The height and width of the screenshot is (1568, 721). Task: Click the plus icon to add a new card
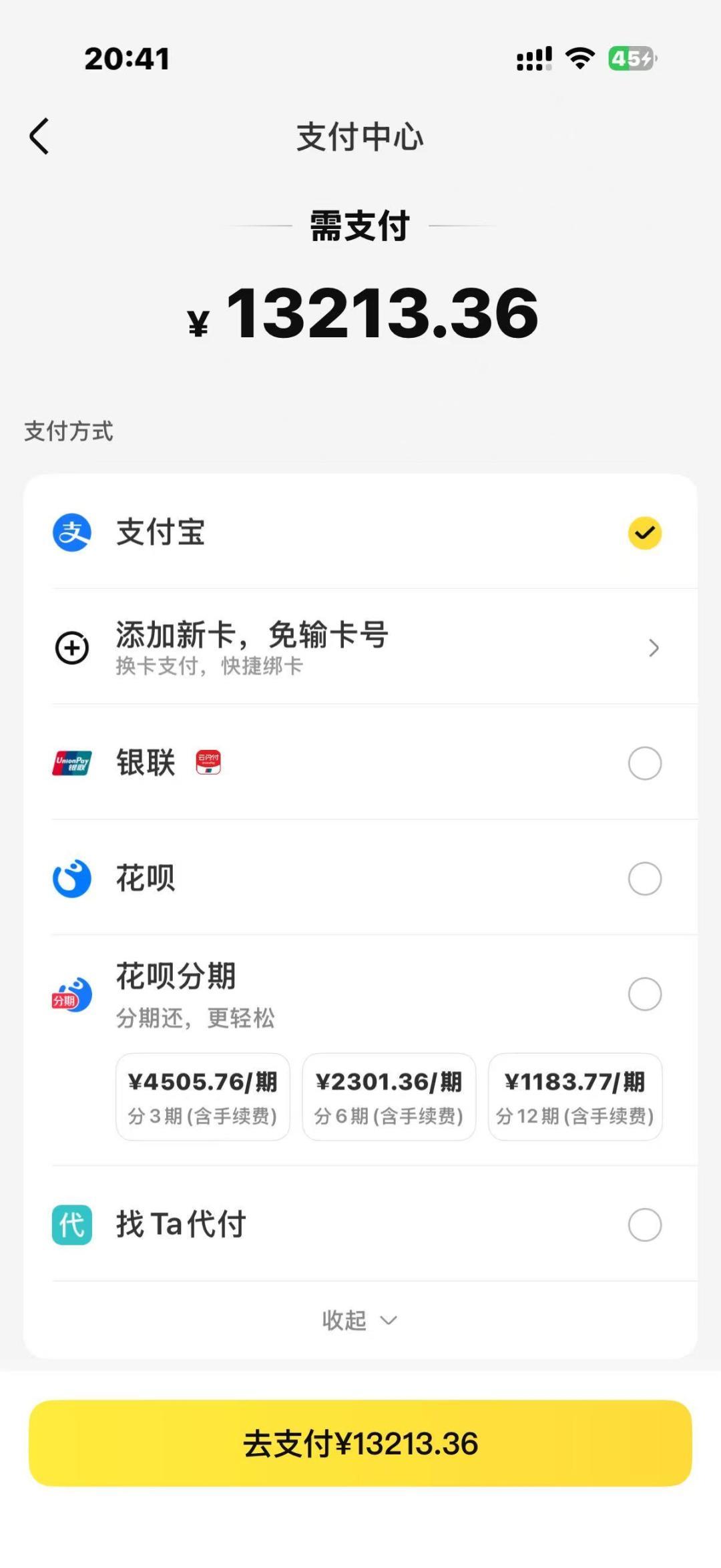tap(72, 647)
